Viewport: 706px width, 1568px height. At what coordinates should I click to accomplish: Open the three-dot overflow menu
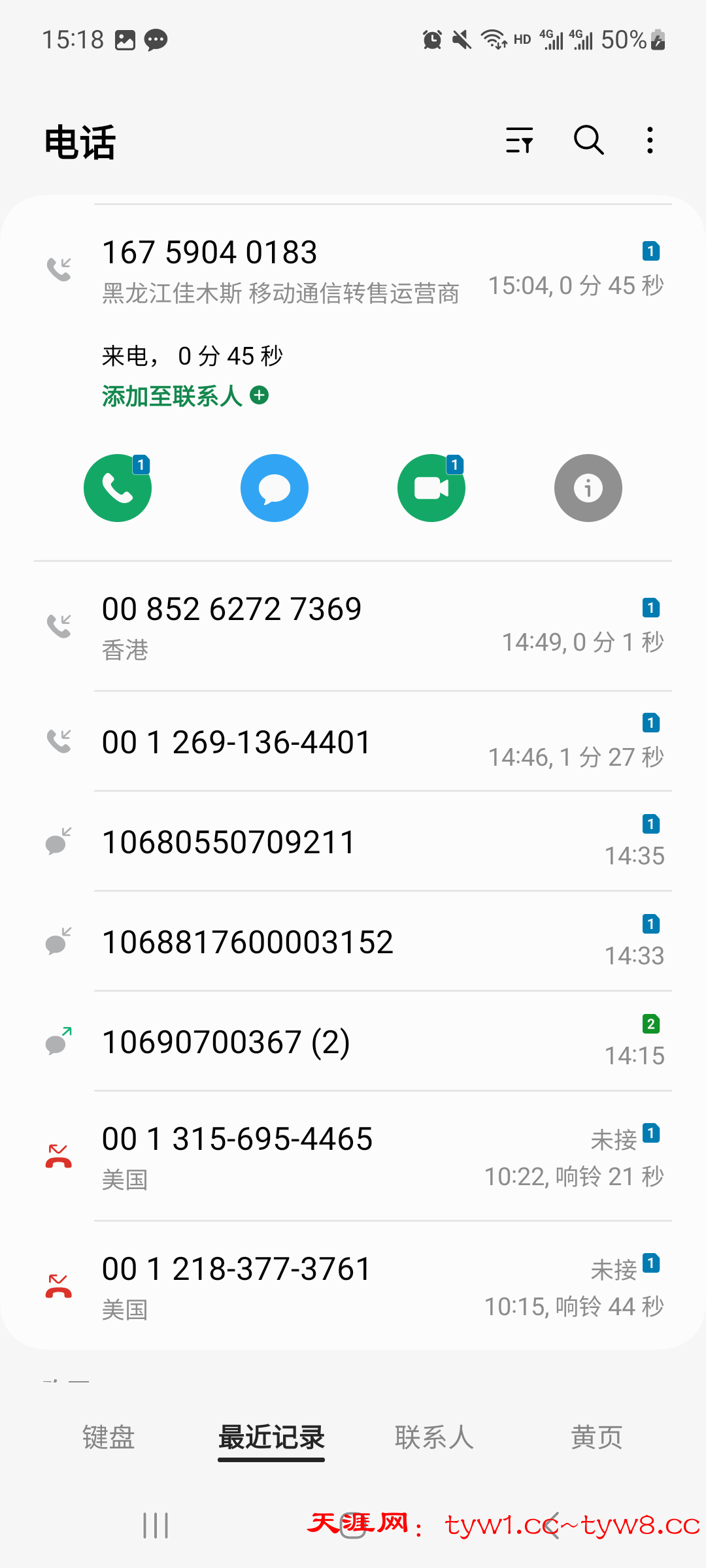[650, 140]
